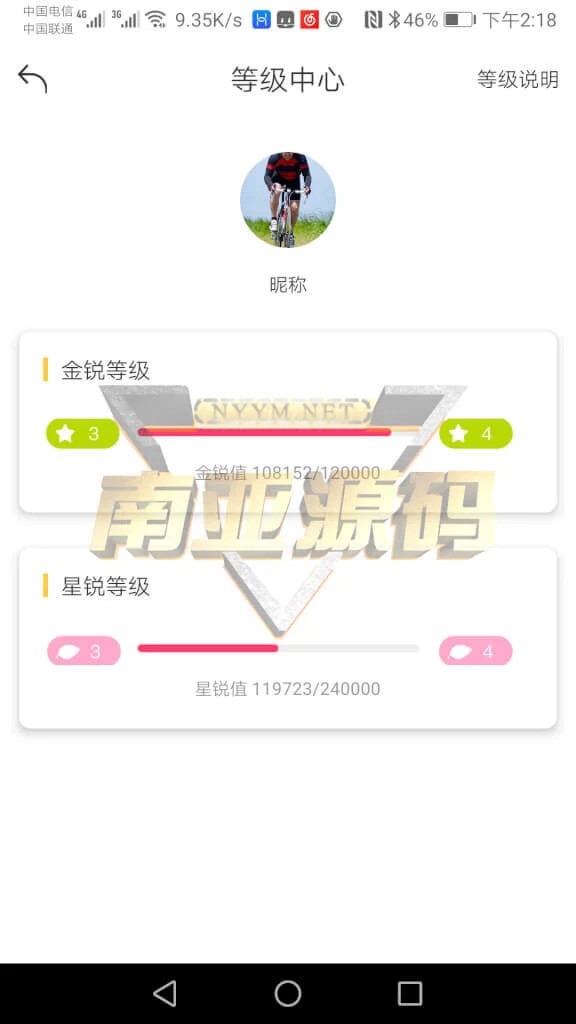Go back using the top-left arrow
Image resolution: width=576 pixels, height=1024 pixels.
(33, 78)
